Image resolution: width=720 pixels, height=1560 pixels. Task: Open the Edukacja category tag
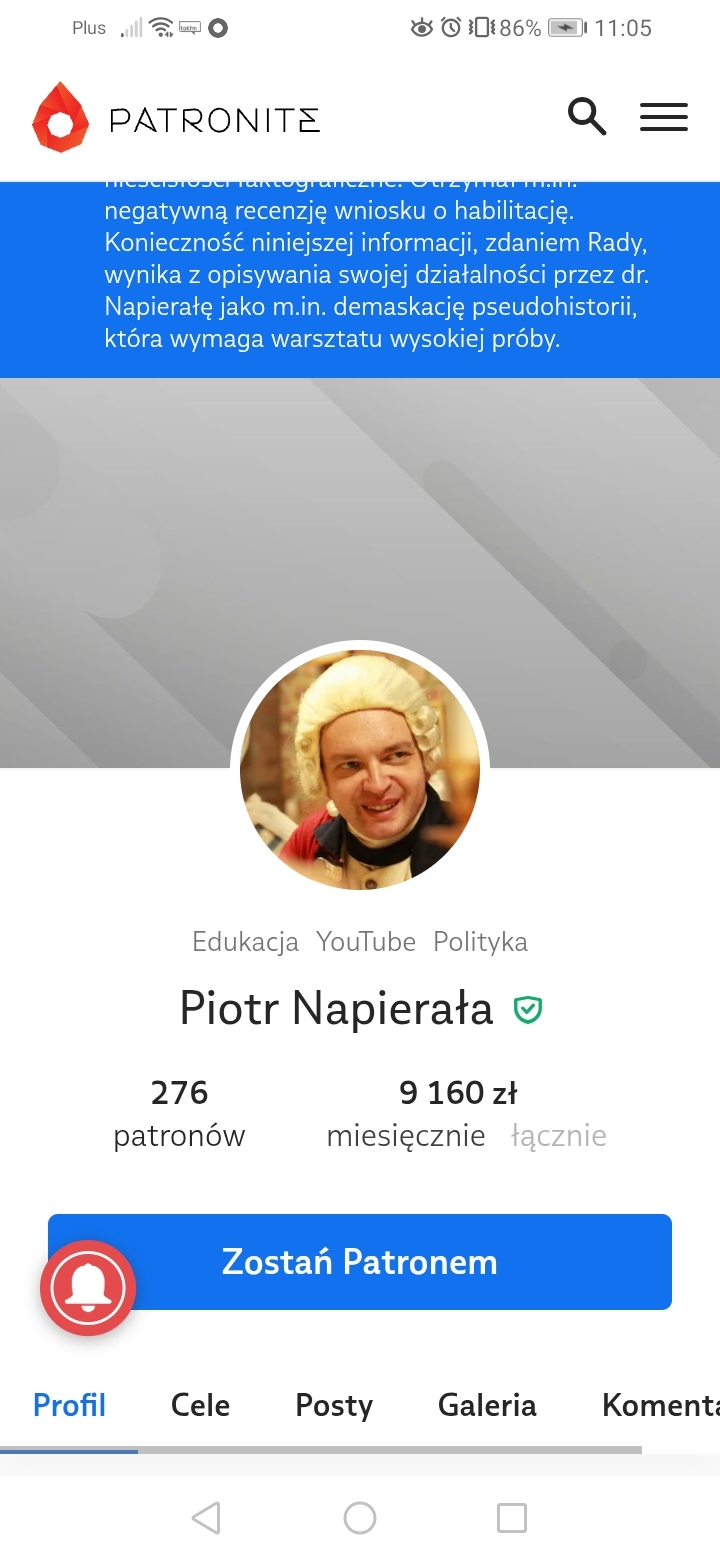(245, 942)
